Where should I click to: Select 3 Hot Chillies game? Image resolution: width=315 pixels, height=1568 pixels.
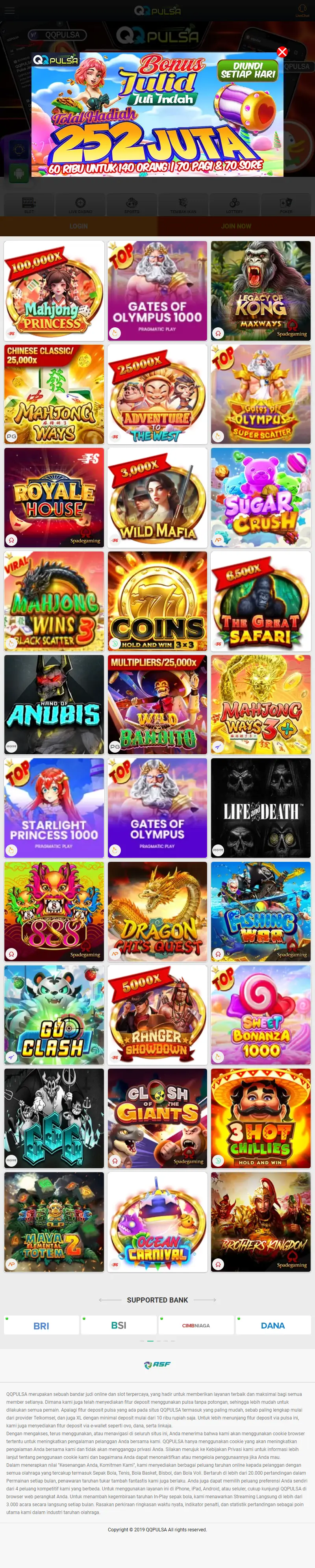(261, 1118)
